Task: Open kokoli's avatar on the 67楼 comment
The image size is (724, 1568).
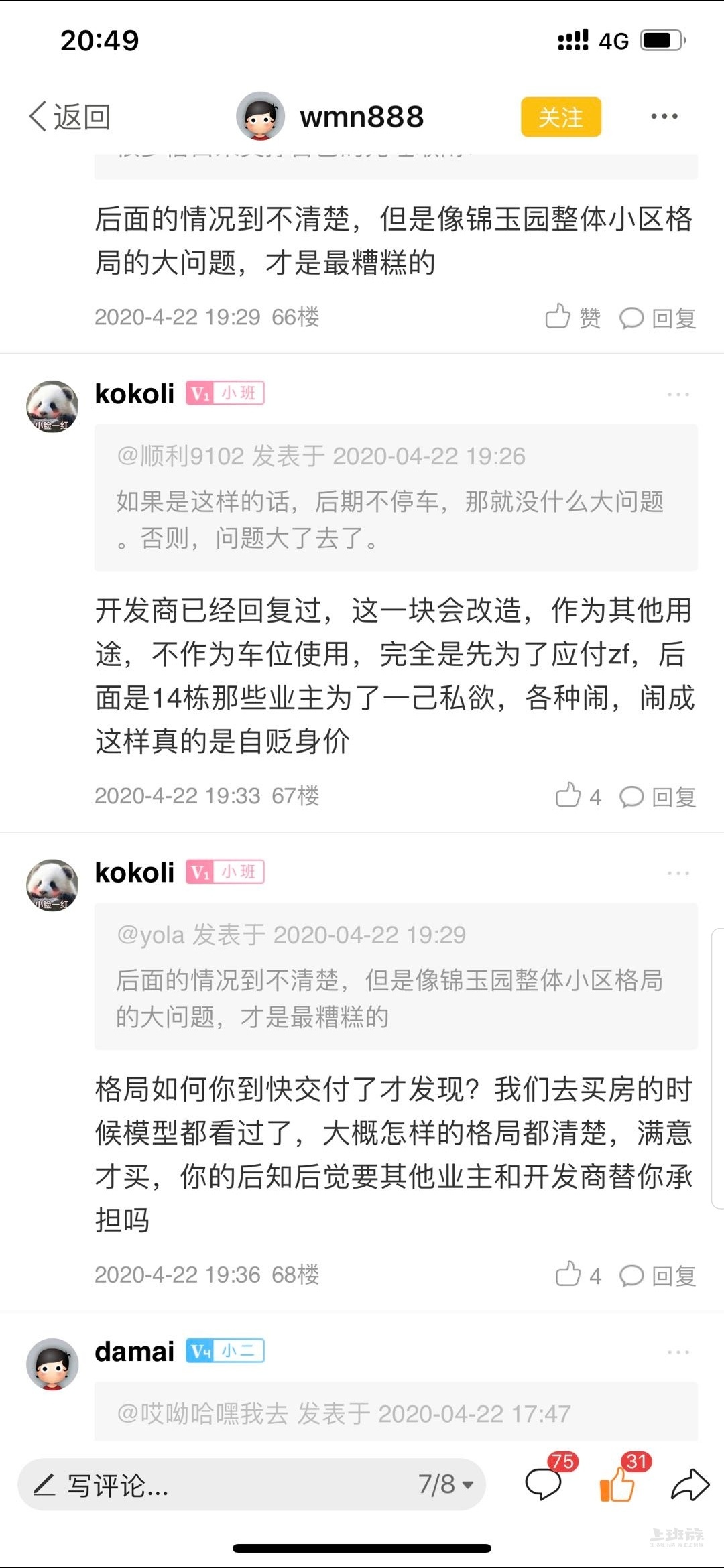Action: [x=52, y=406]
